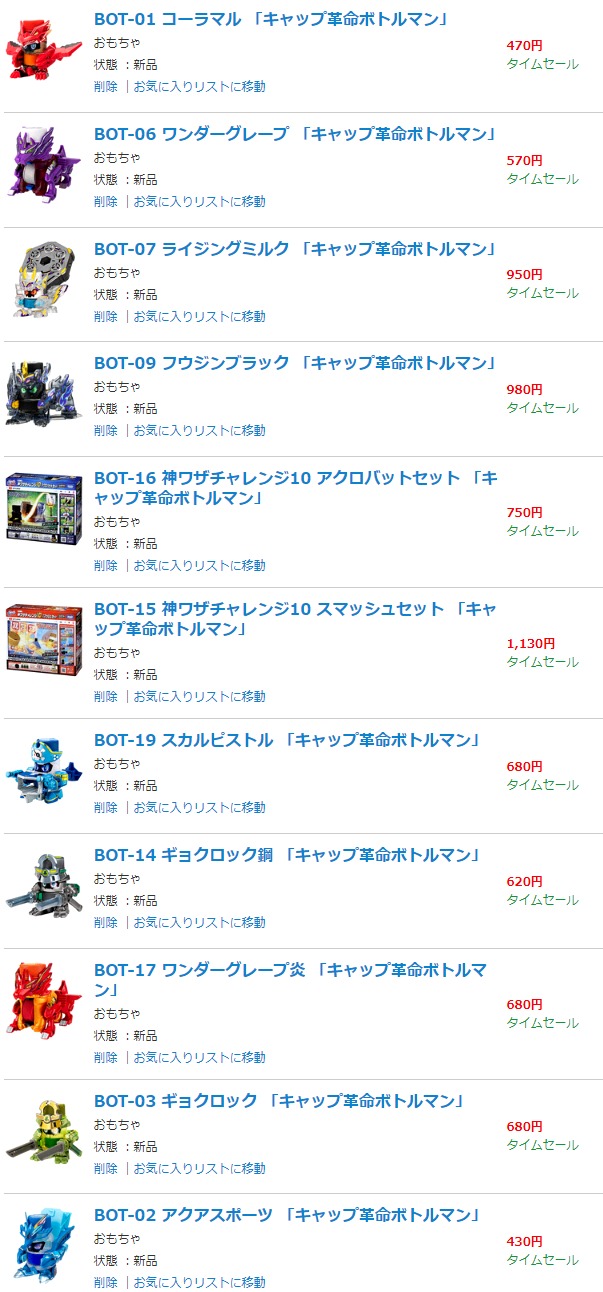Screen dimensions: 603x1292
Task: Delete BOT-19 スカルピストル from the list
Action: click(x=105, y=807)
